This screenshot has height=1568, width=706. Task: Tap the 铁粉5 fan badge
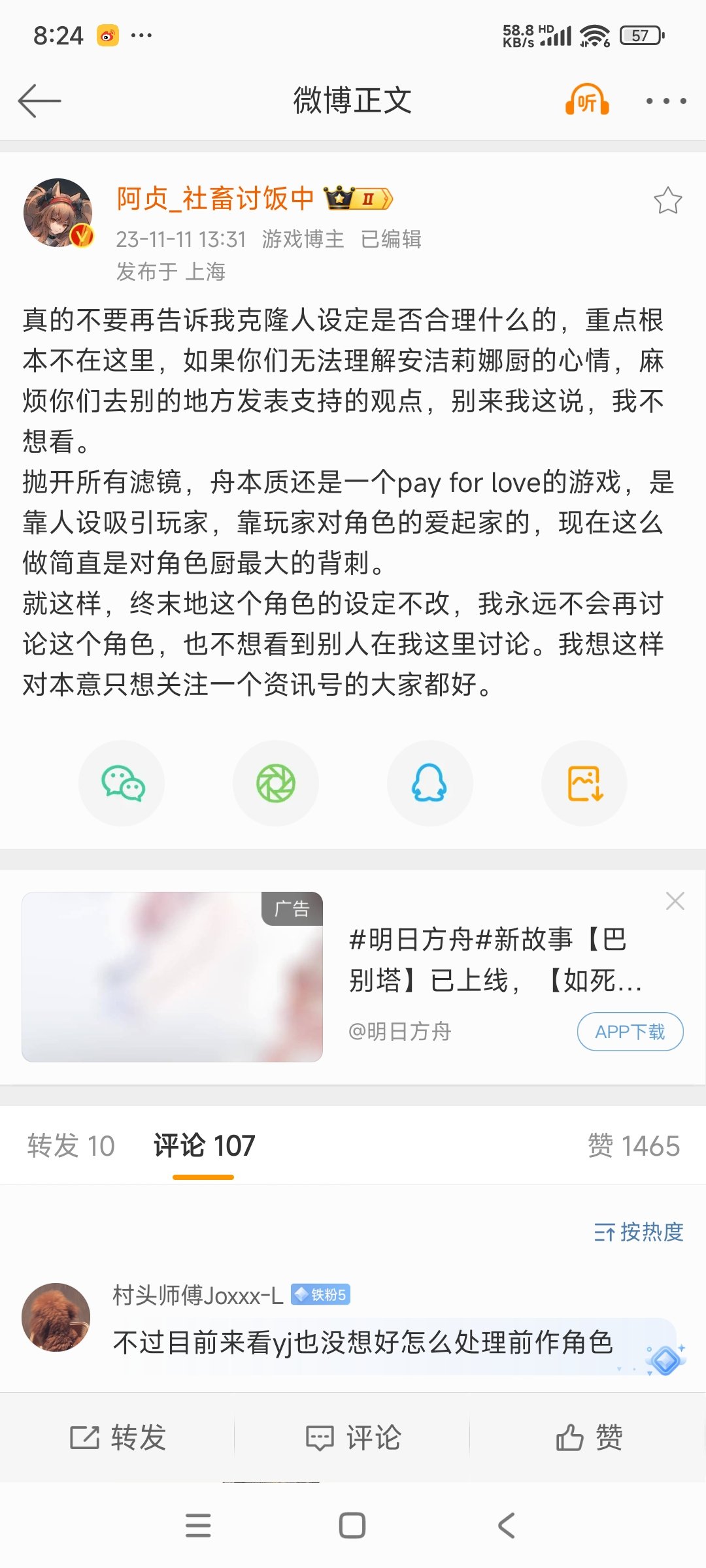(322, 1294)
